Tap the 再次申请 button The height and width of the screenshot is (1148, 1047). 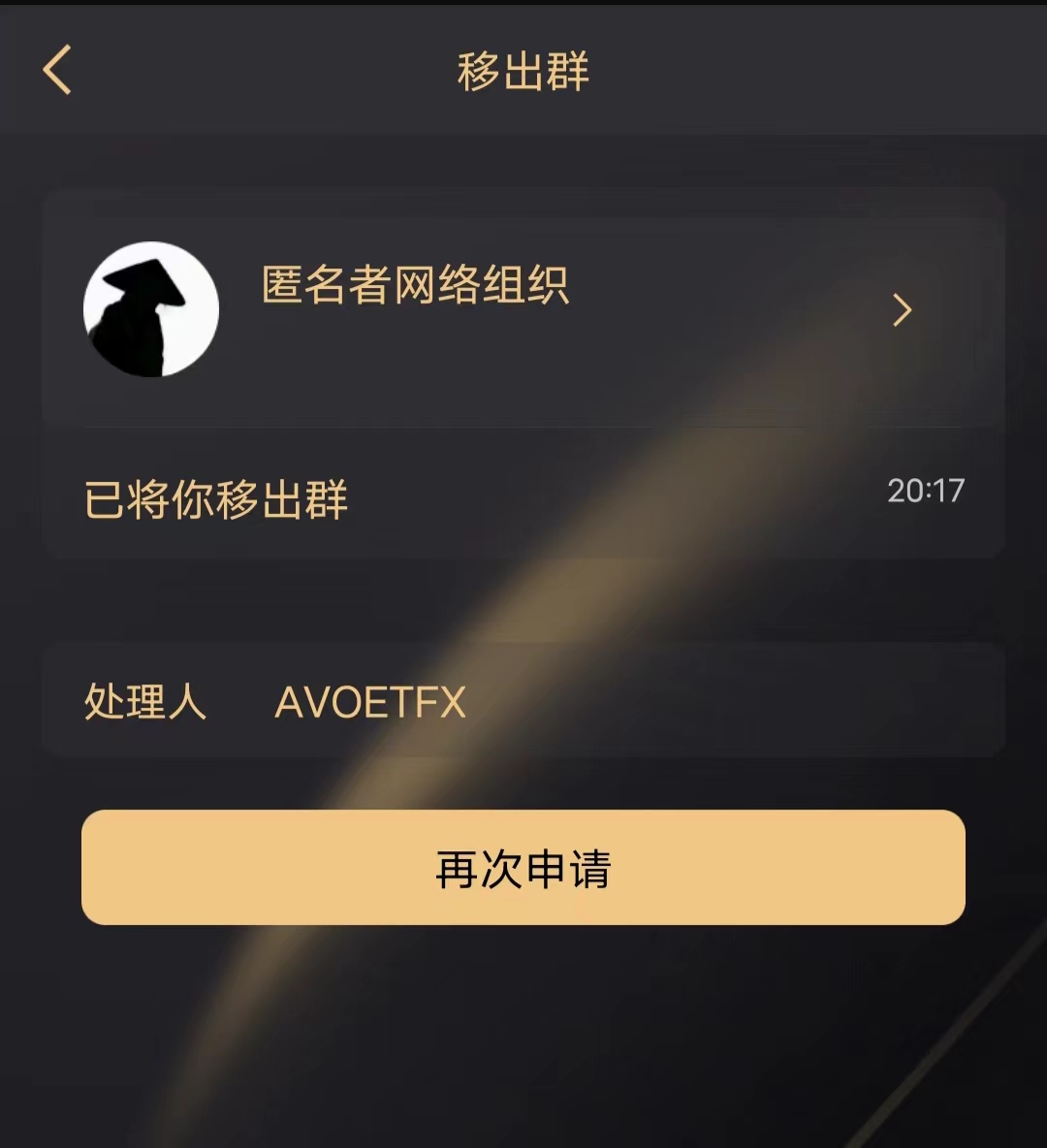[x=523, y=867]
